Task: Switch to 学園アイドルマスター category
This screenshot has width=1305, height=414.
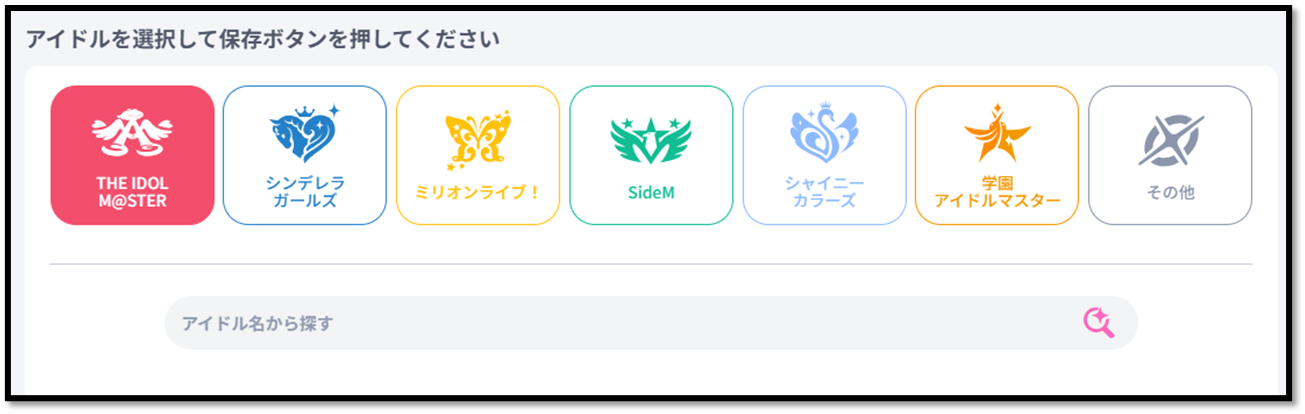Action: point(997,155)
